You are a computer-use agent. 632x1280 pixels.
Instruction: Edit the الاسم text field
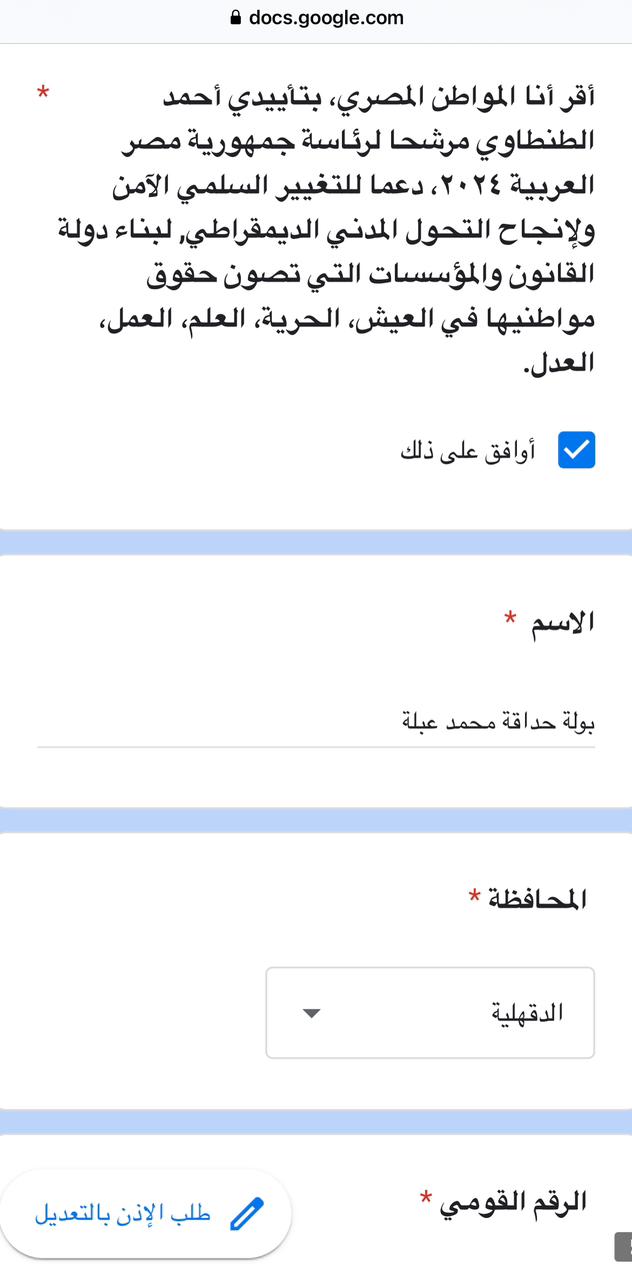tap(316, 722)
